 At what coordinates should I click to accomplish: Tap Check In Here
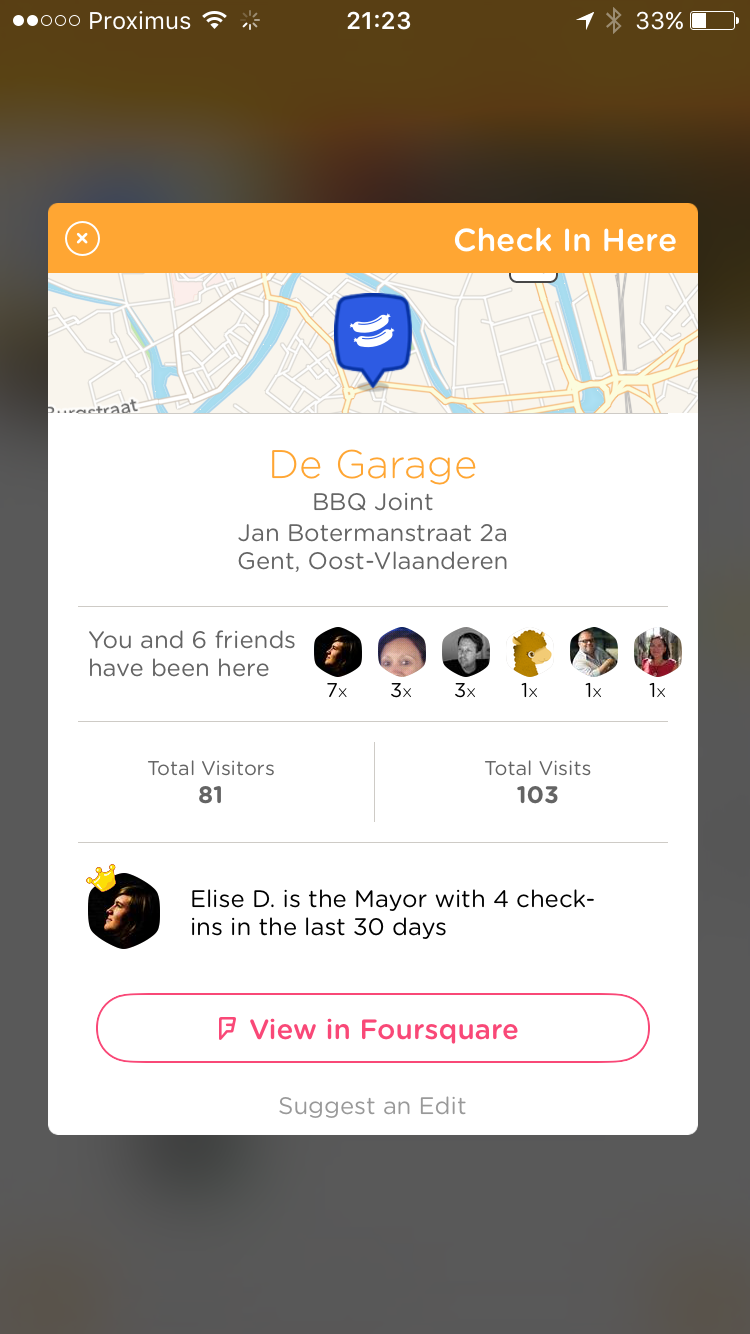coord(564,240)
